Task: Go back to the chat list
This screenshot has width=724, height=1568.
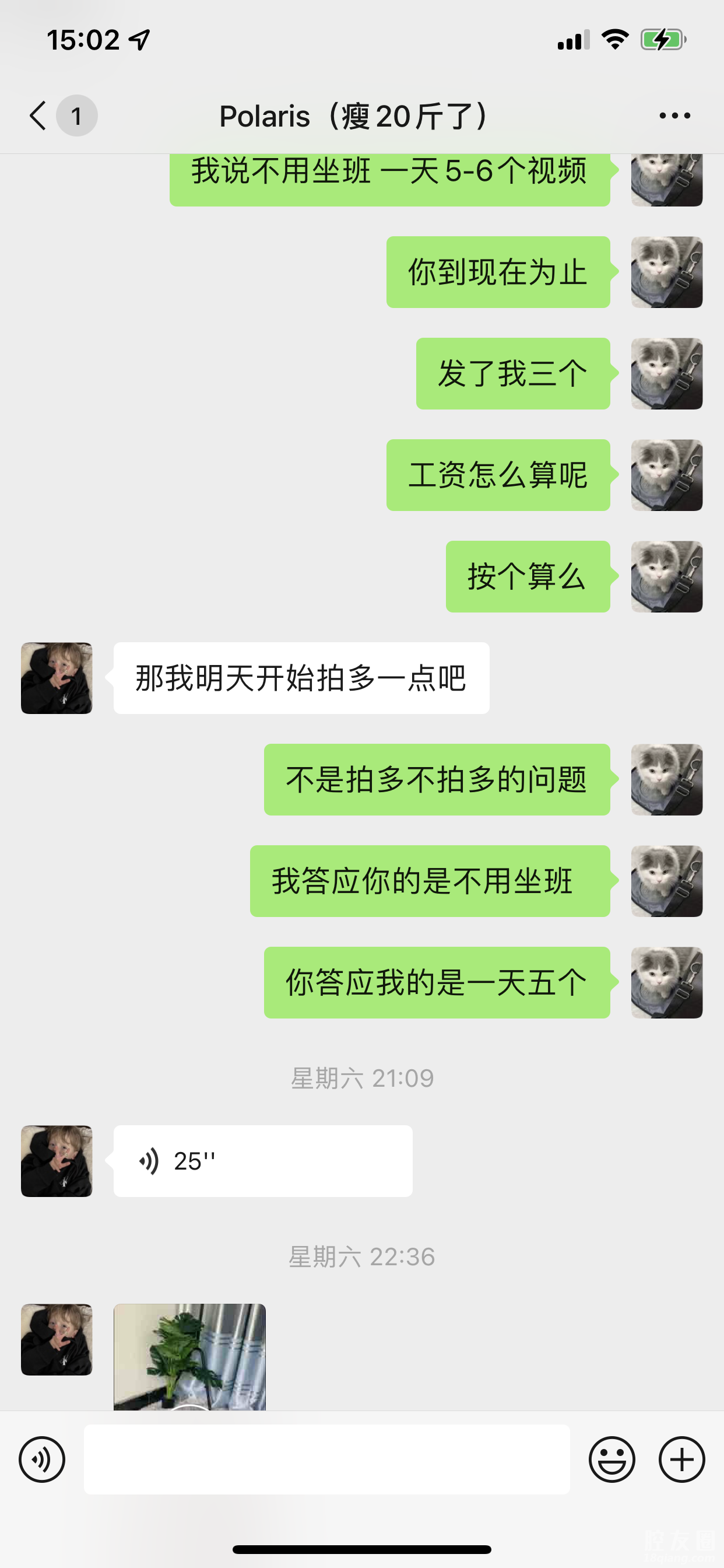Action: point(38,116)
